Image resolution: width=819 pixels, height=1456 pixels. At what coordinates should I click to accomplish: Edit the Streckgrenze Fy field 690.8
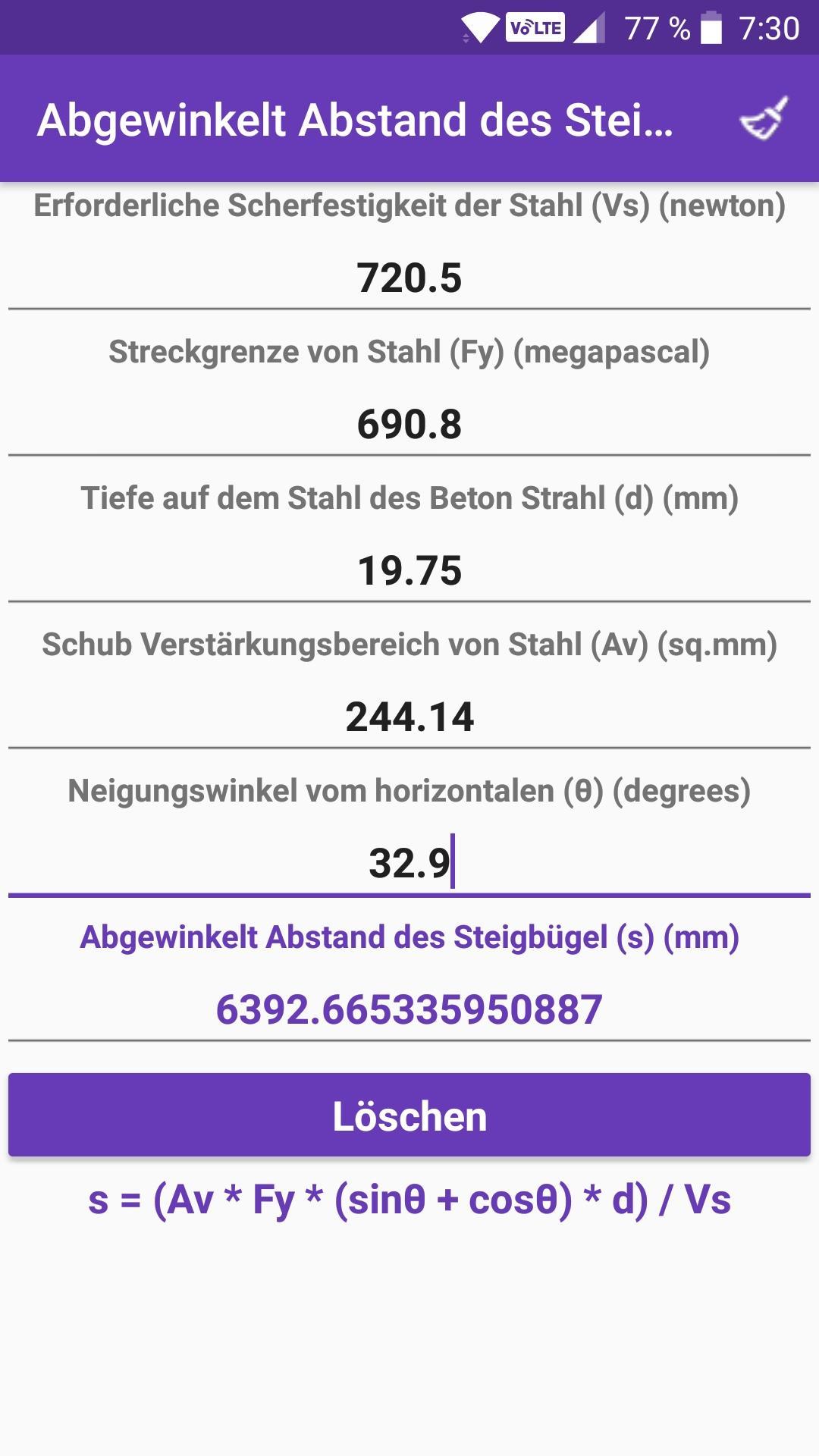[409, 424]
